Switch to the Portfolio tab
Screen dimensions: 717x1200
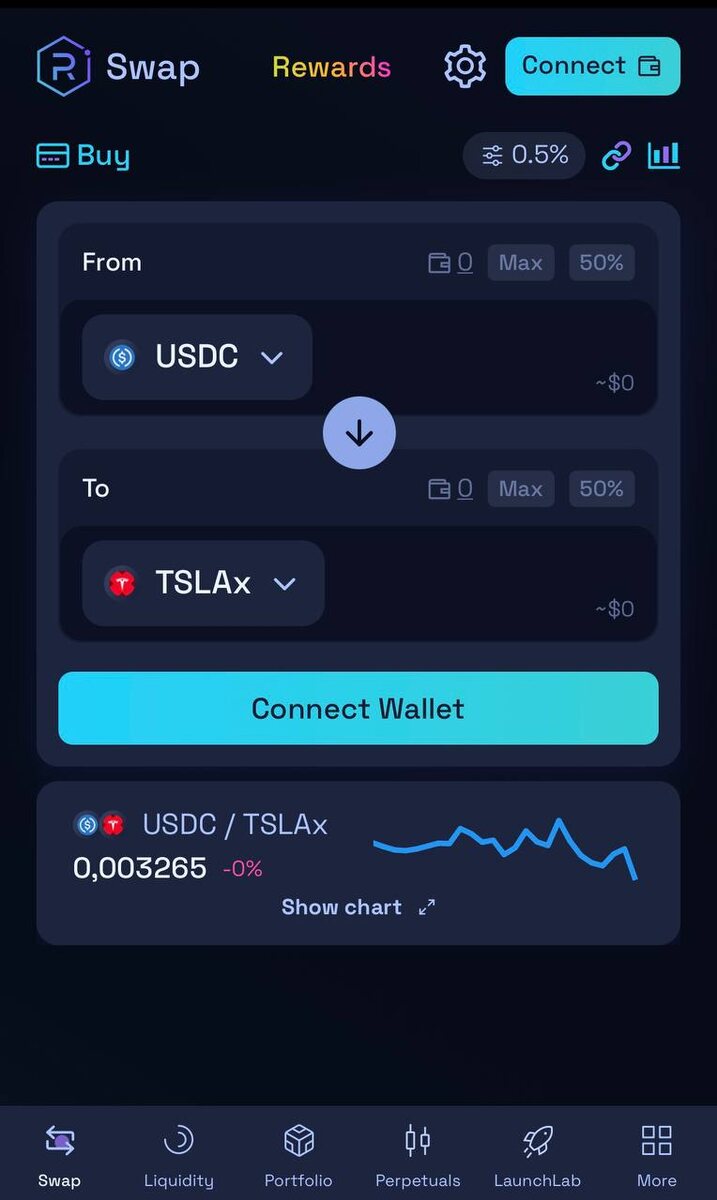pyautogui.click(x=298, y=1155)
